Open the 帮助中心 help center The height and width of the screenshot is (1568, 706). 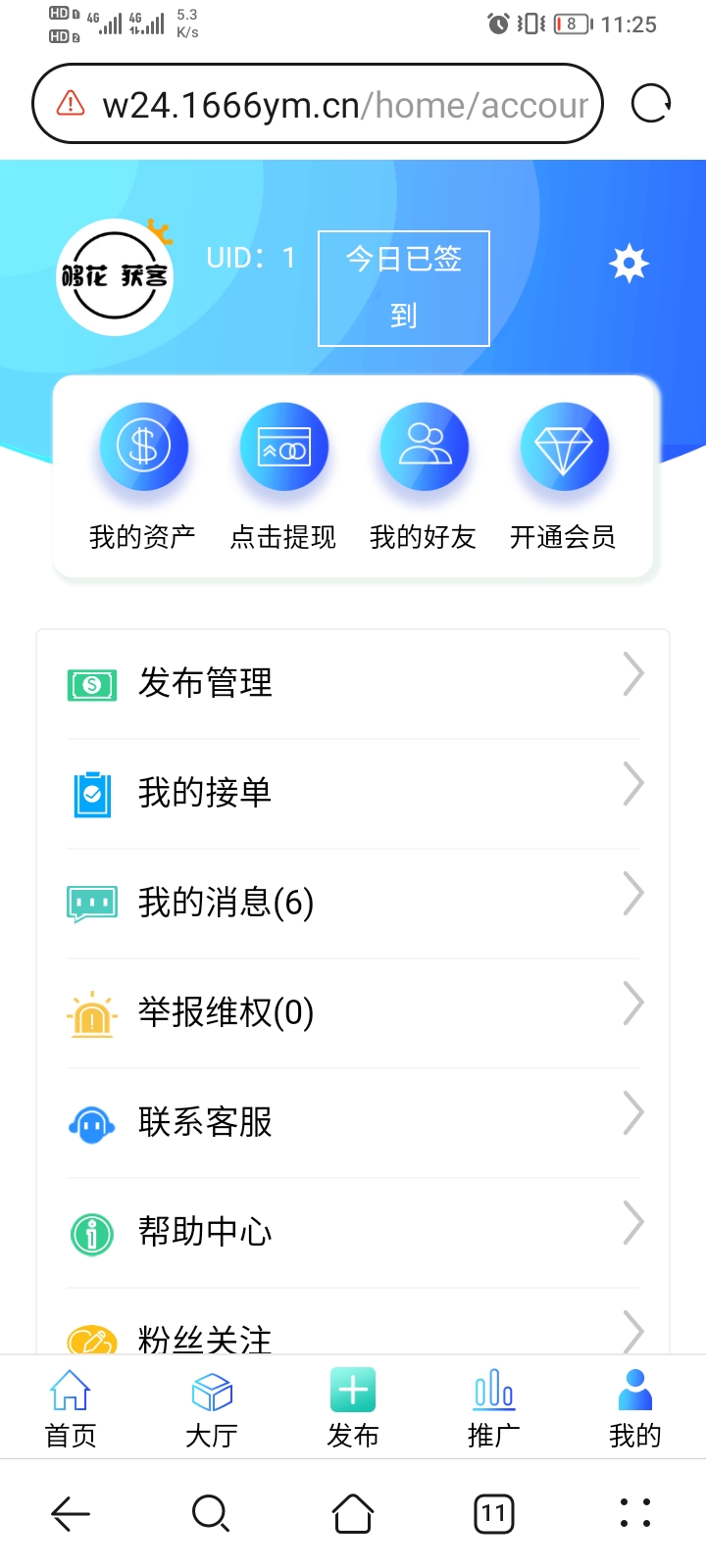[353, 1232]
